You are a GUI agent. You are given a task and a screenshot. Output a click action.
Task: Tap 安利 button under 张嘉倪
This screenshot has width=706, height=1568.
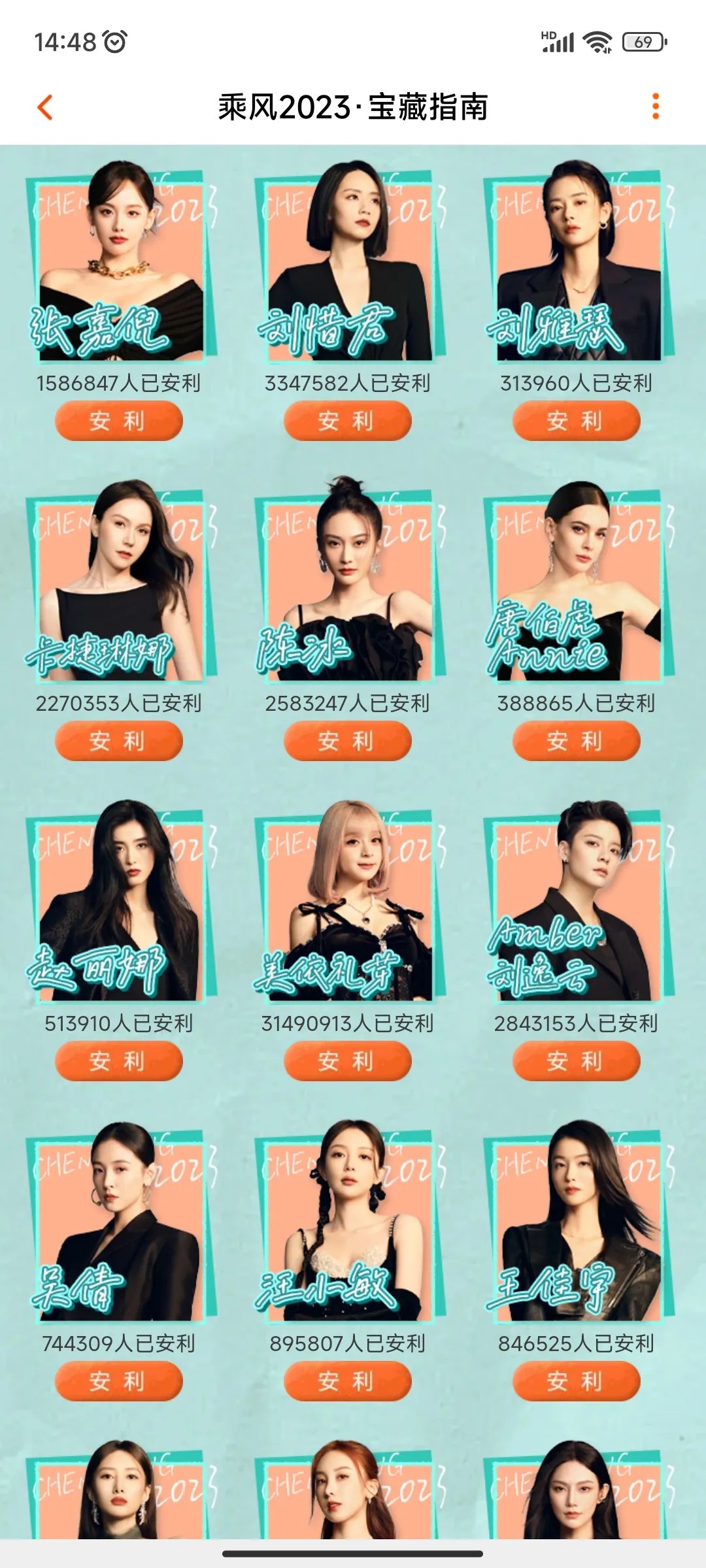click(x=118, y=421)
